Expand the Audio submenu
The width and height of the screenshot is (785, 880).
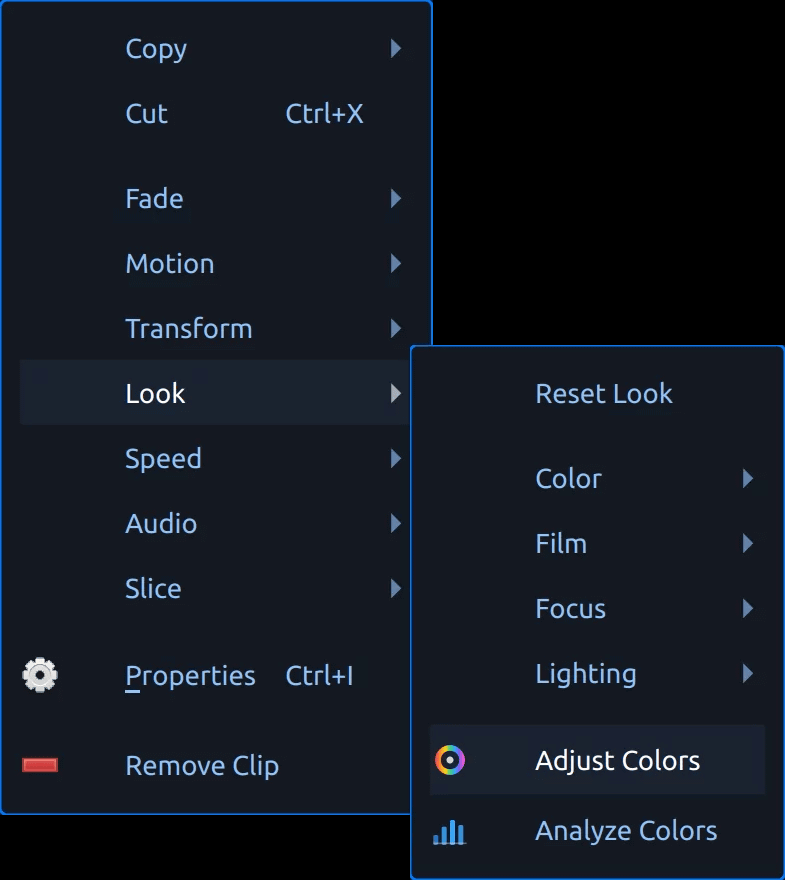point(215,524)
